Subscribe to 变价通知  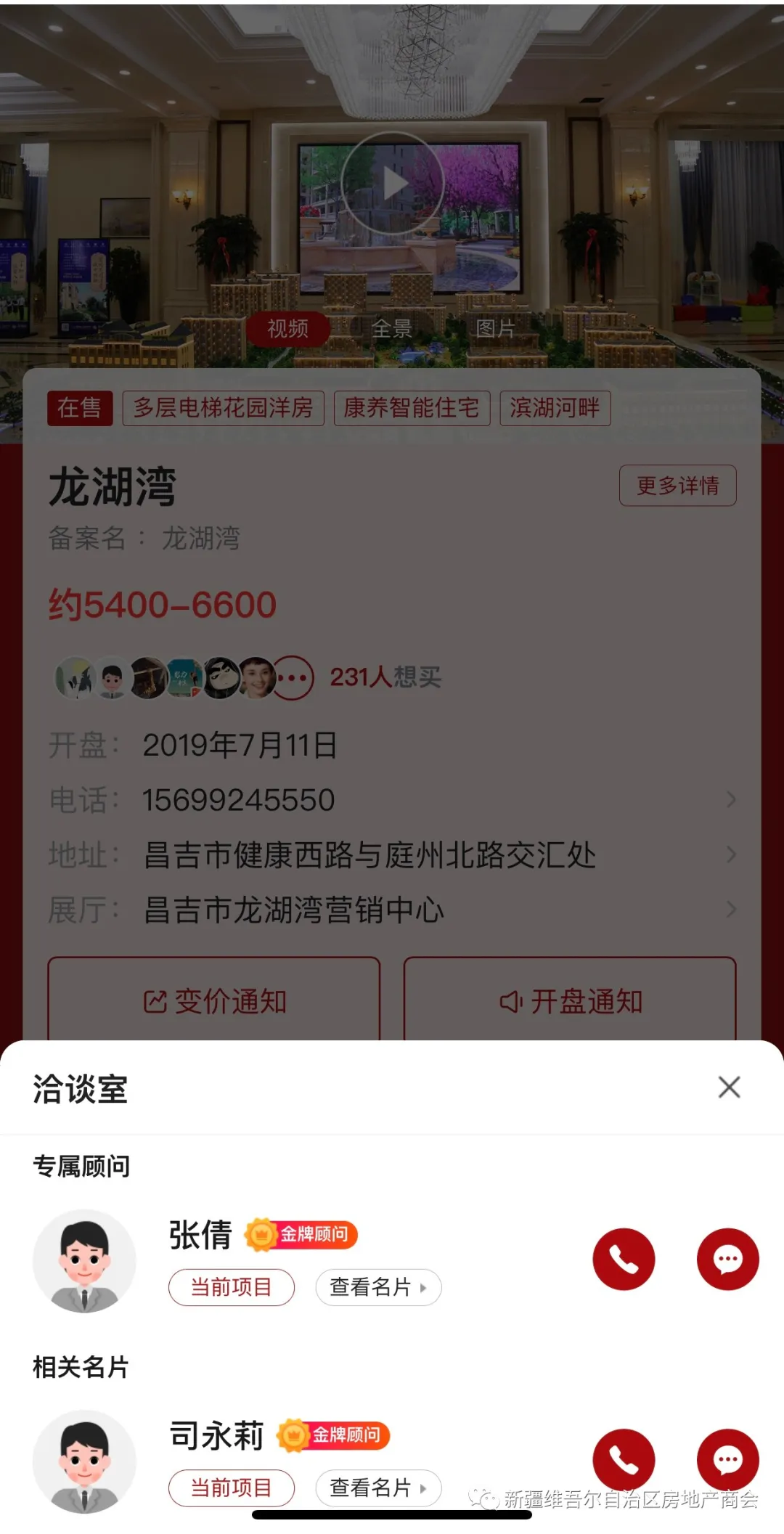pyautogui.click(x=214, y=1001)
